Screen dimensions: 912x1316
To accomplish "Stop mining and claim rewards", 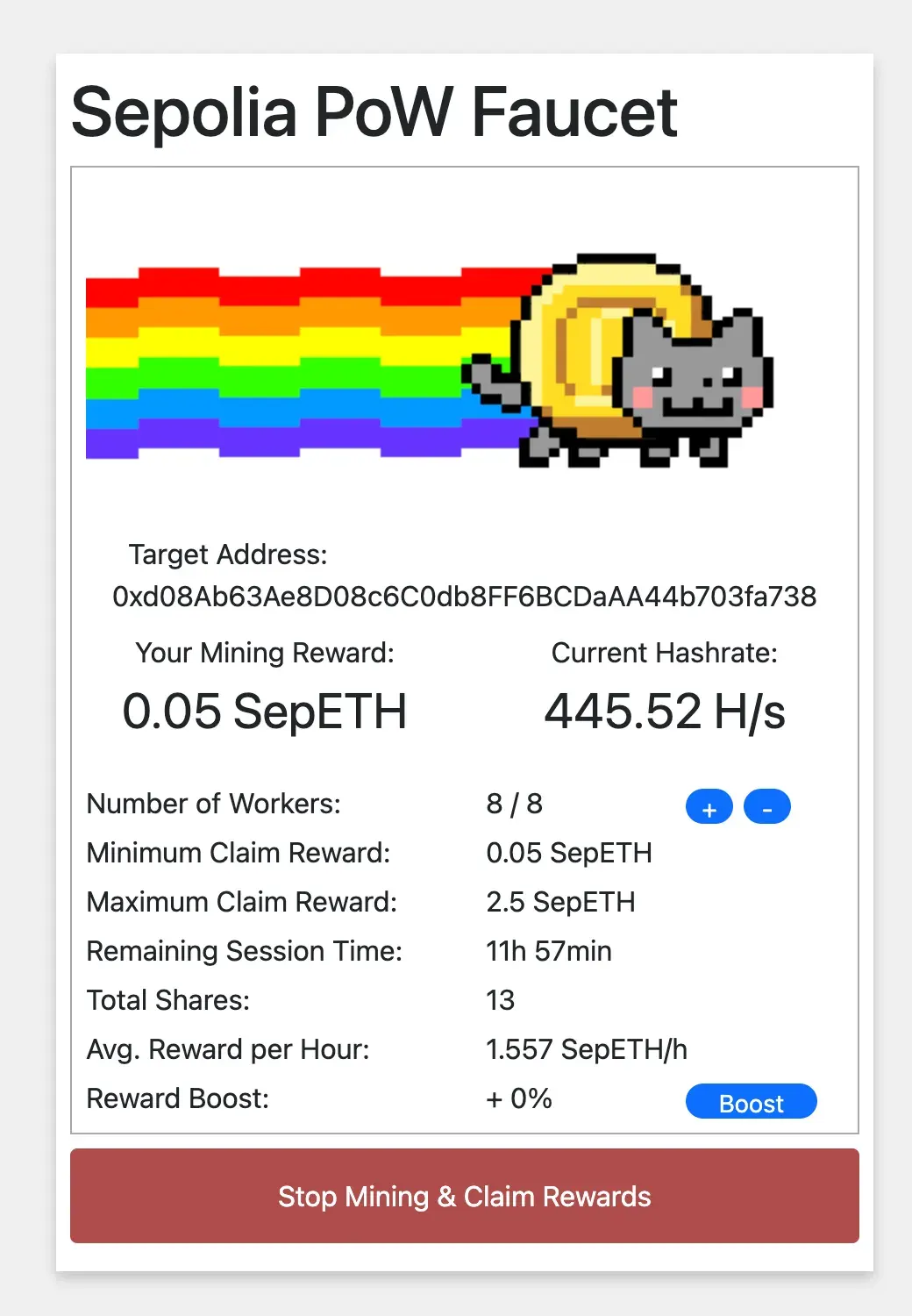I will pyautogui.click(x=464, y=1196).
